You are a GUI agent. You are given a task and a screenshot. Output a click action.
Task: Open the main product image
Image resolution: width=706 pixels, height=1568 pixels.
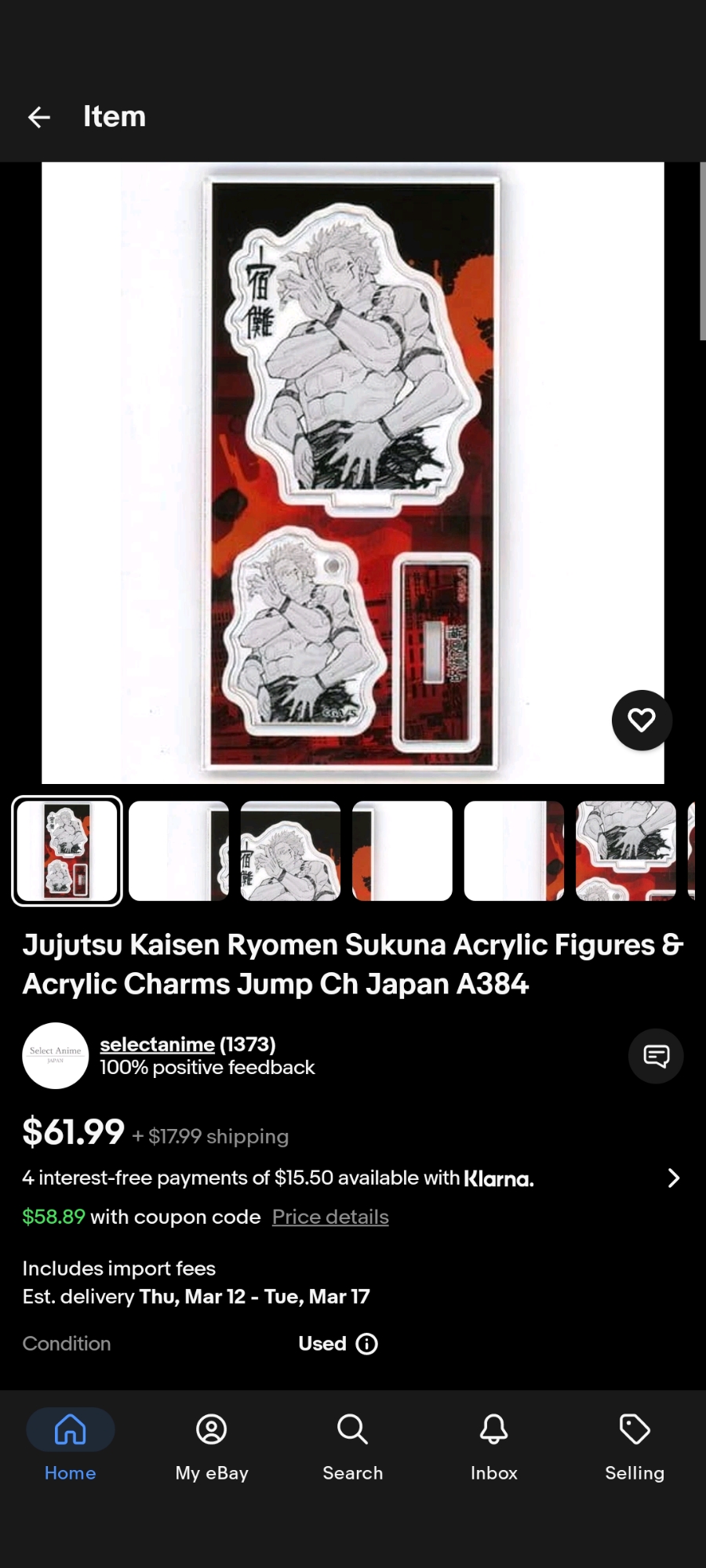[x=352, y=472]
